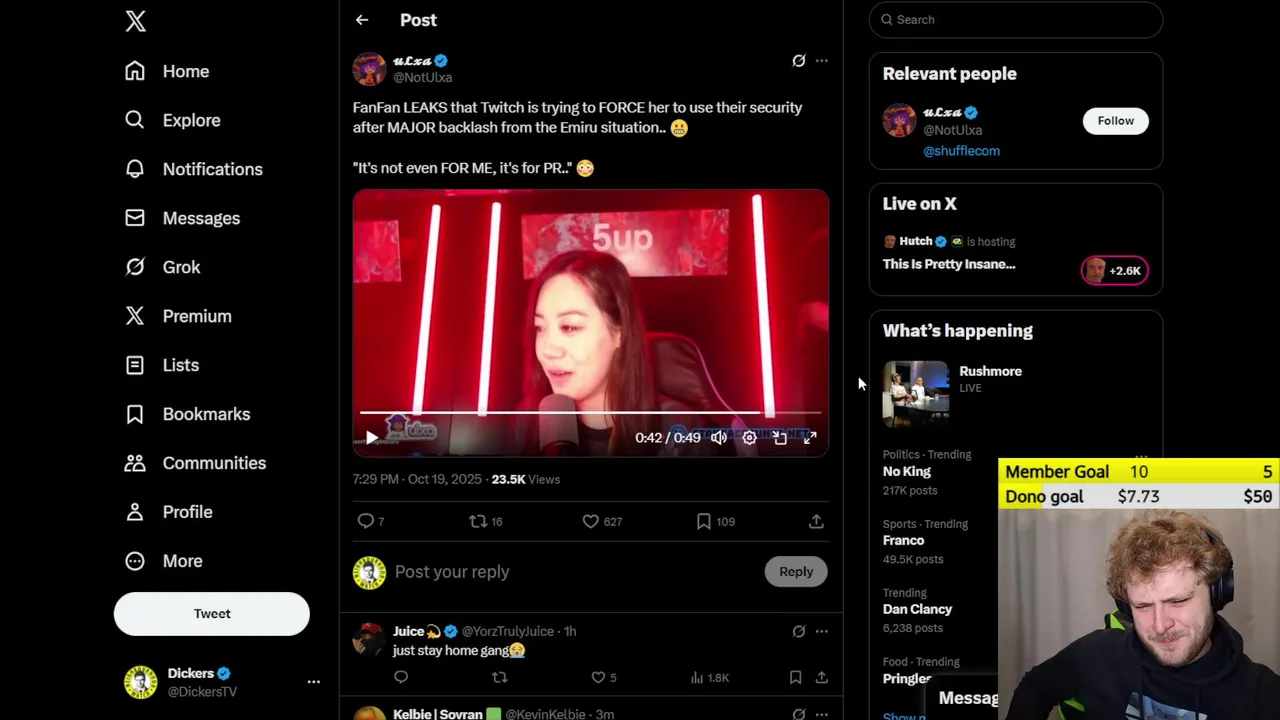Bookmark the post with 109 bookmarks
1280x720 pixels.
click(704, 521)
